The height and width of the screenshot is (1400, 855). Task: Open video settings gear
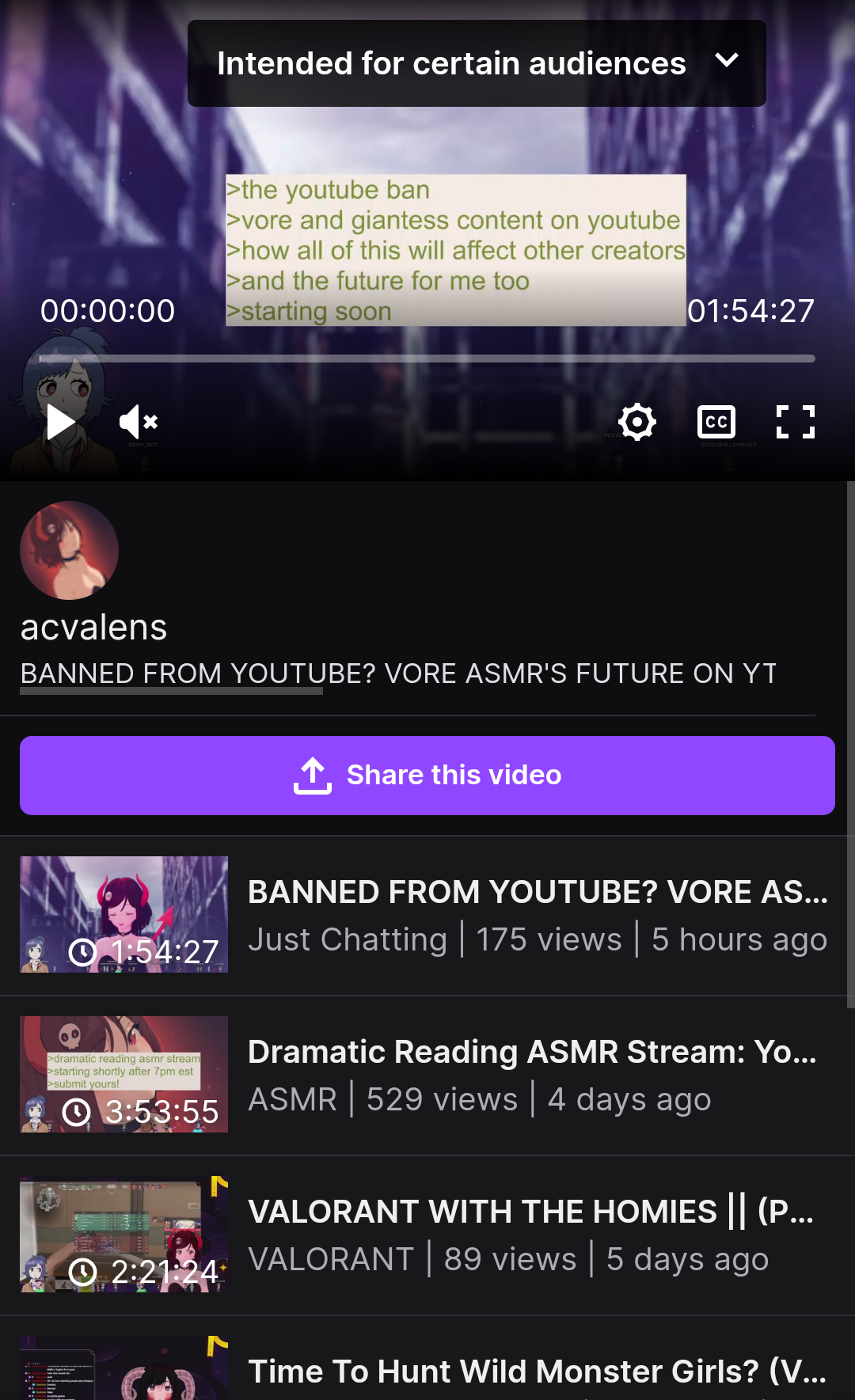(636, 422)
